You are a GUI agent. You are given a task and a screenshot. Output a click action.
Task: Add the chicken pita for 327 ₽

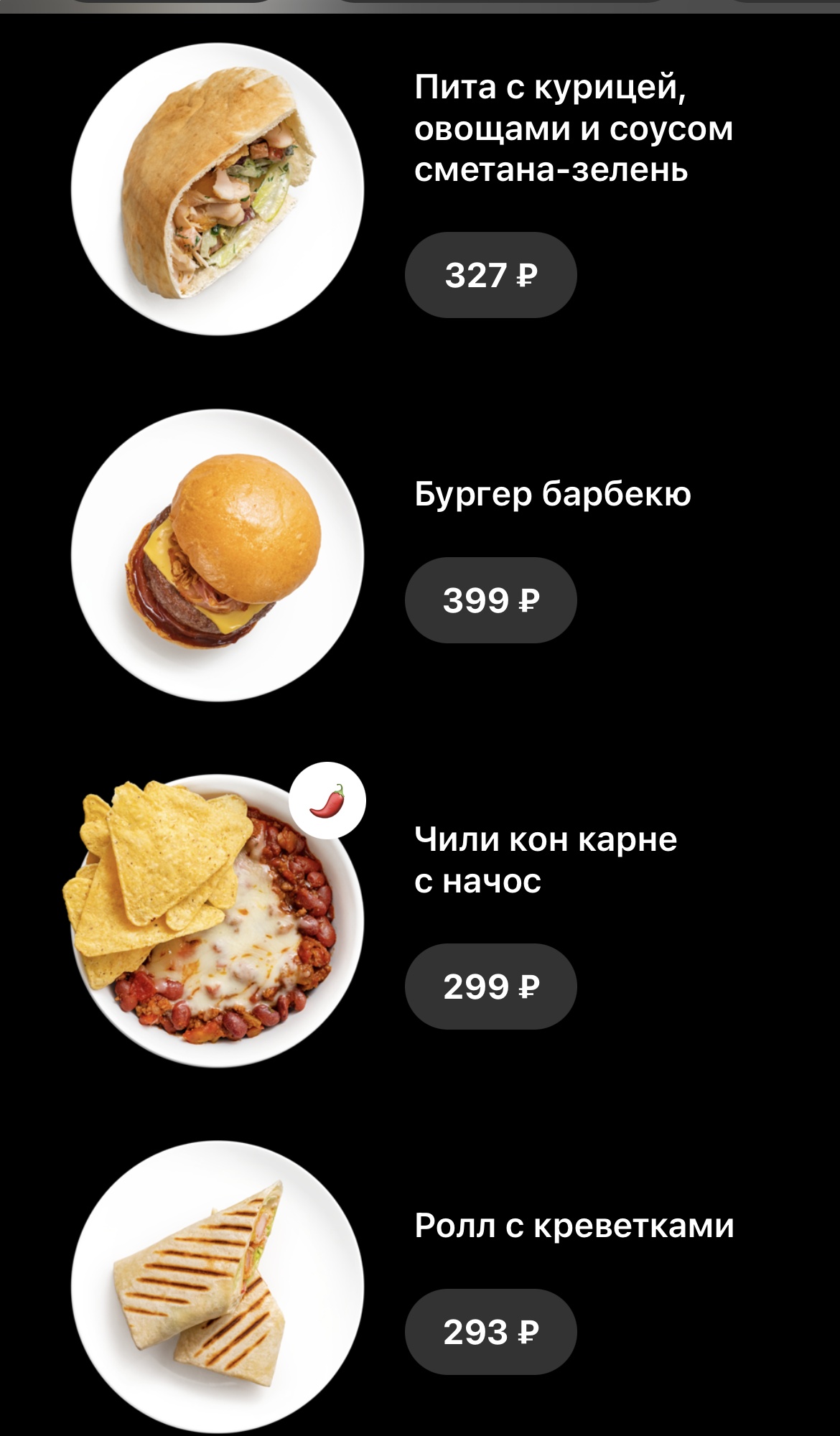click(x=490, y=275)
